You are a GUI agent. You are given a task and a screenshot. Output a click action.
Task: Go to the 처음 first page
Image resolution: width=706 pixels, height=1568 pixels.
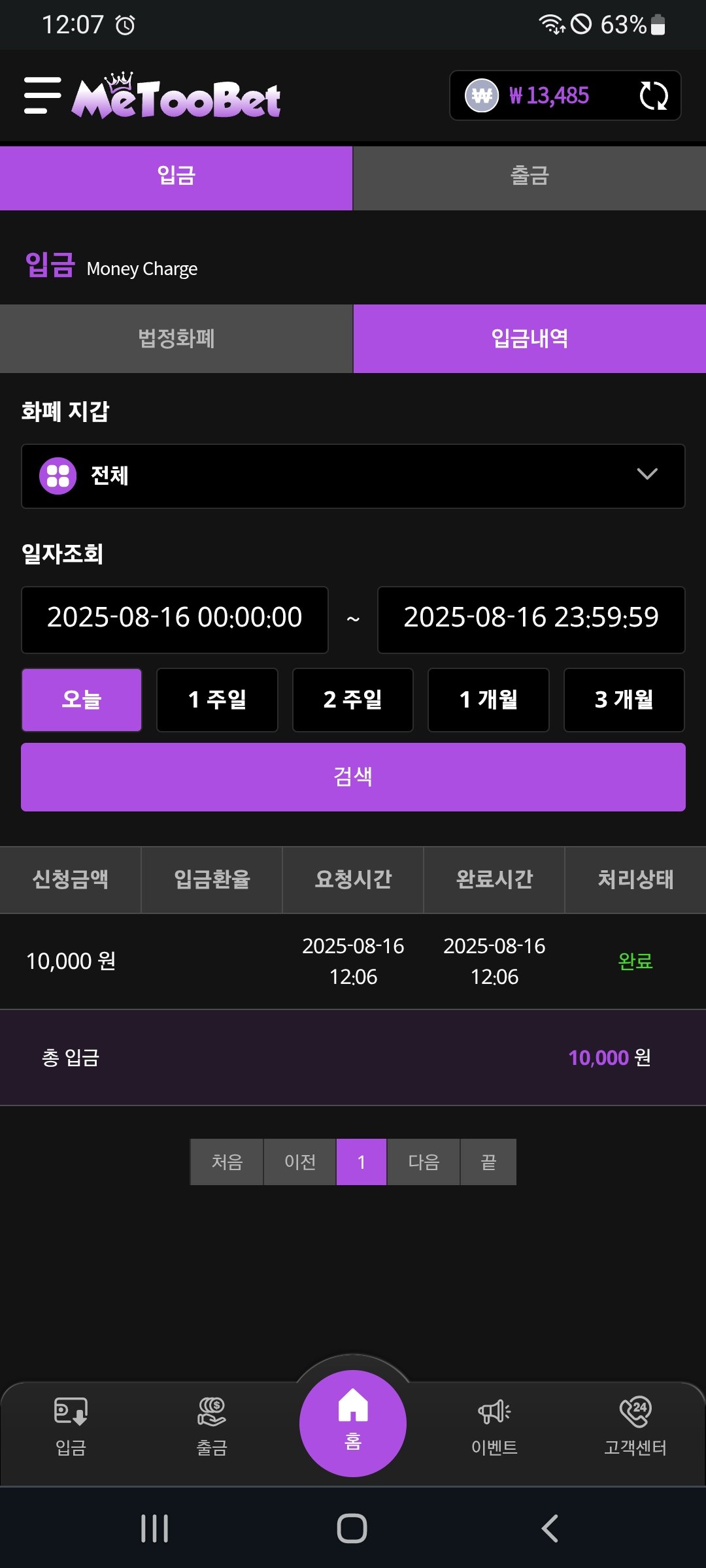click(x=227, y=1162)
